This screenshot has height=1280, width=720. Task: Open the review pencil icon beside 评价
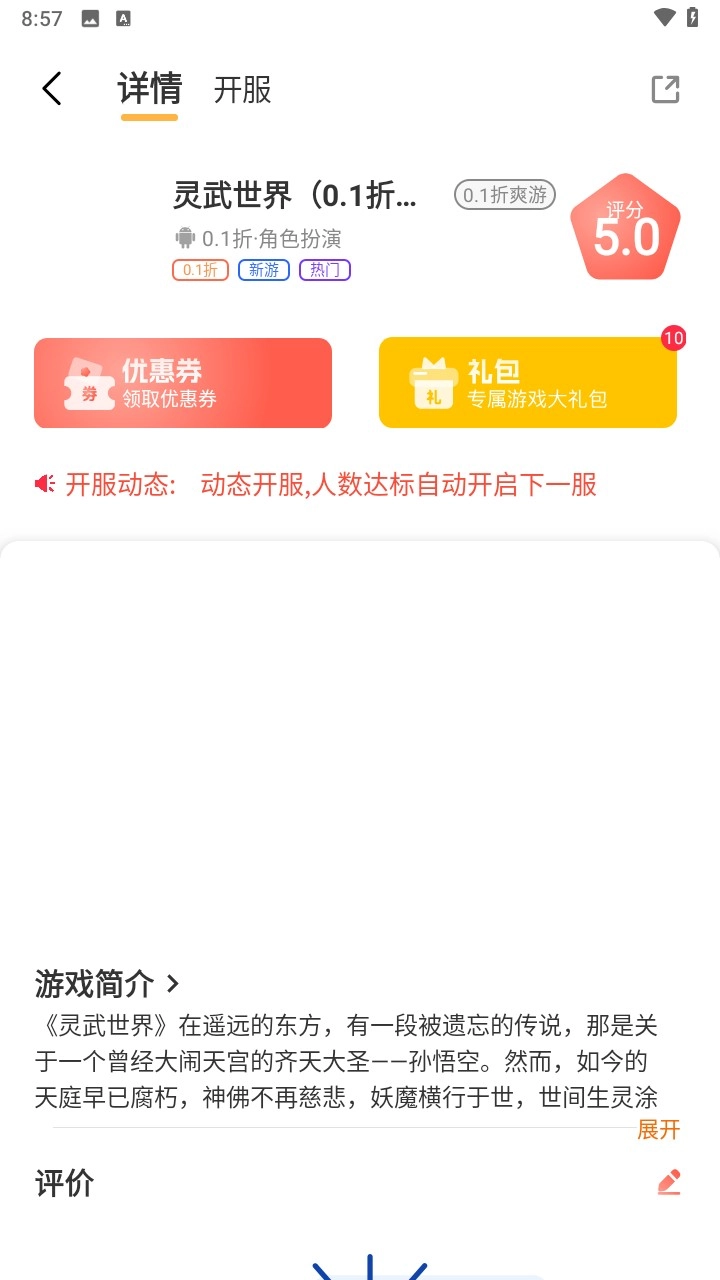click(669, 1182)
